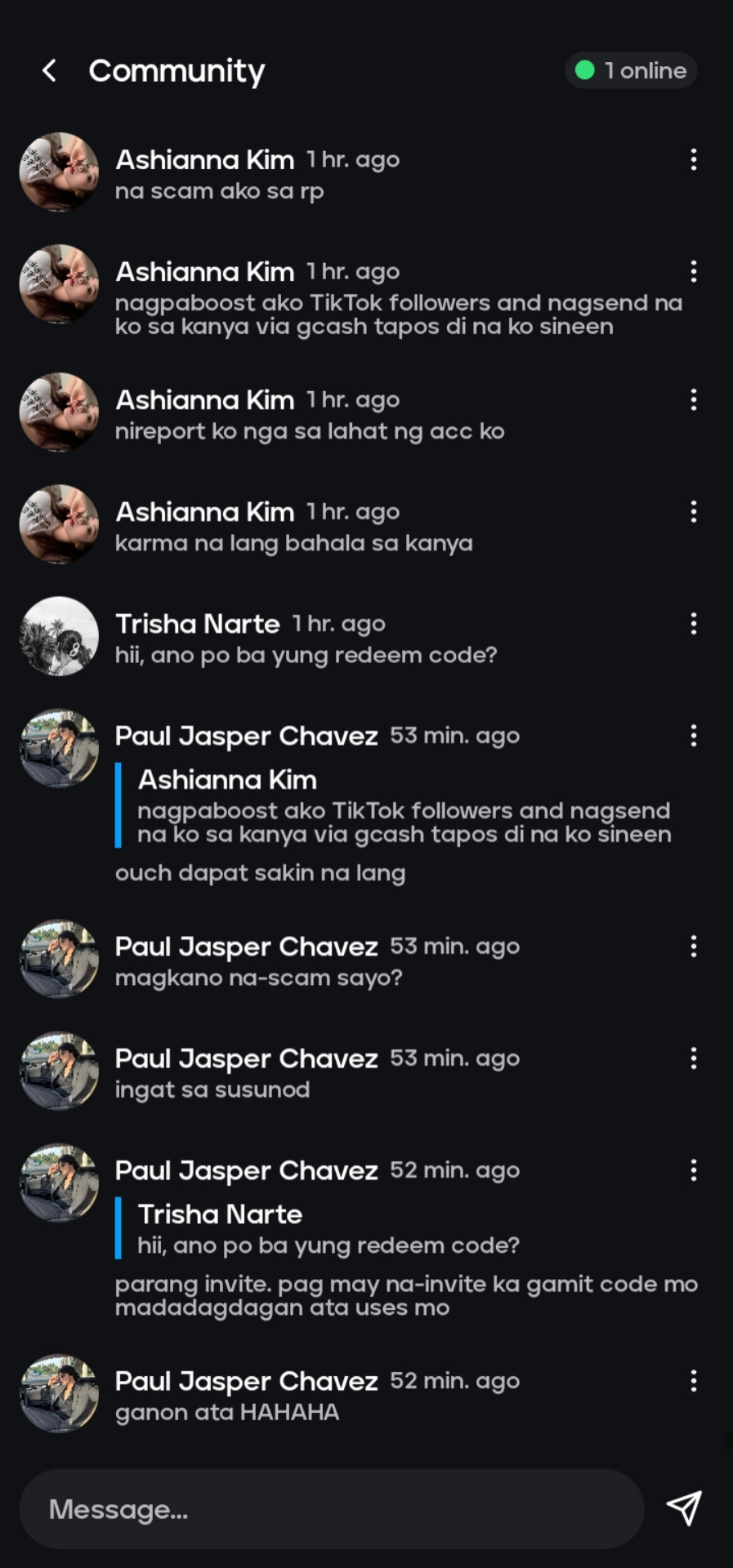733x1568 pixels.
Task: Open options for 'ingat sa susunod' message
Action: [x=693, y=1058]
